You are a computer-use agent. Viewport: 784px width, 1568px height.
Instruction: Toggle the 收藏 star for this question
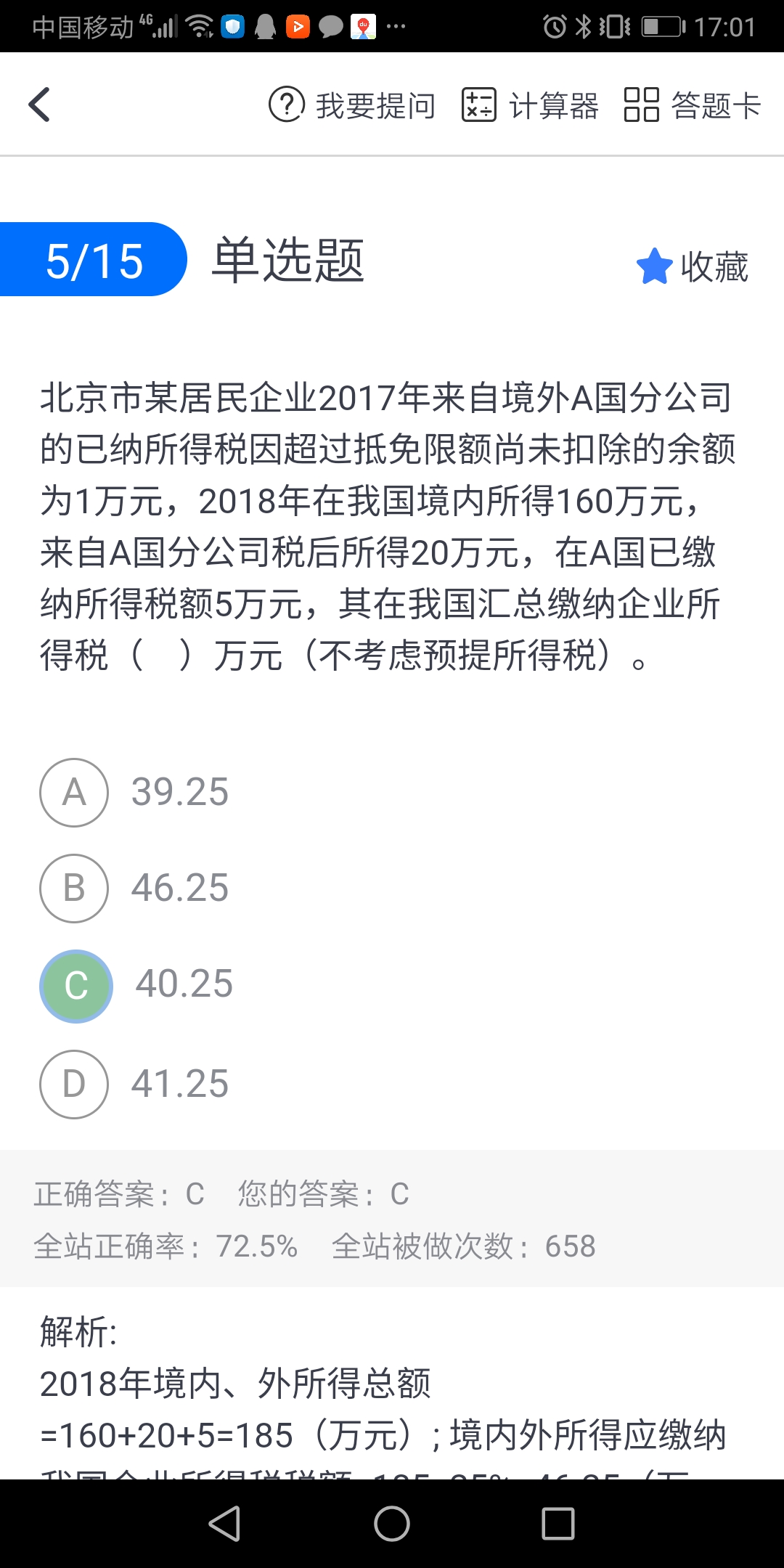click(x=692, y=266)
